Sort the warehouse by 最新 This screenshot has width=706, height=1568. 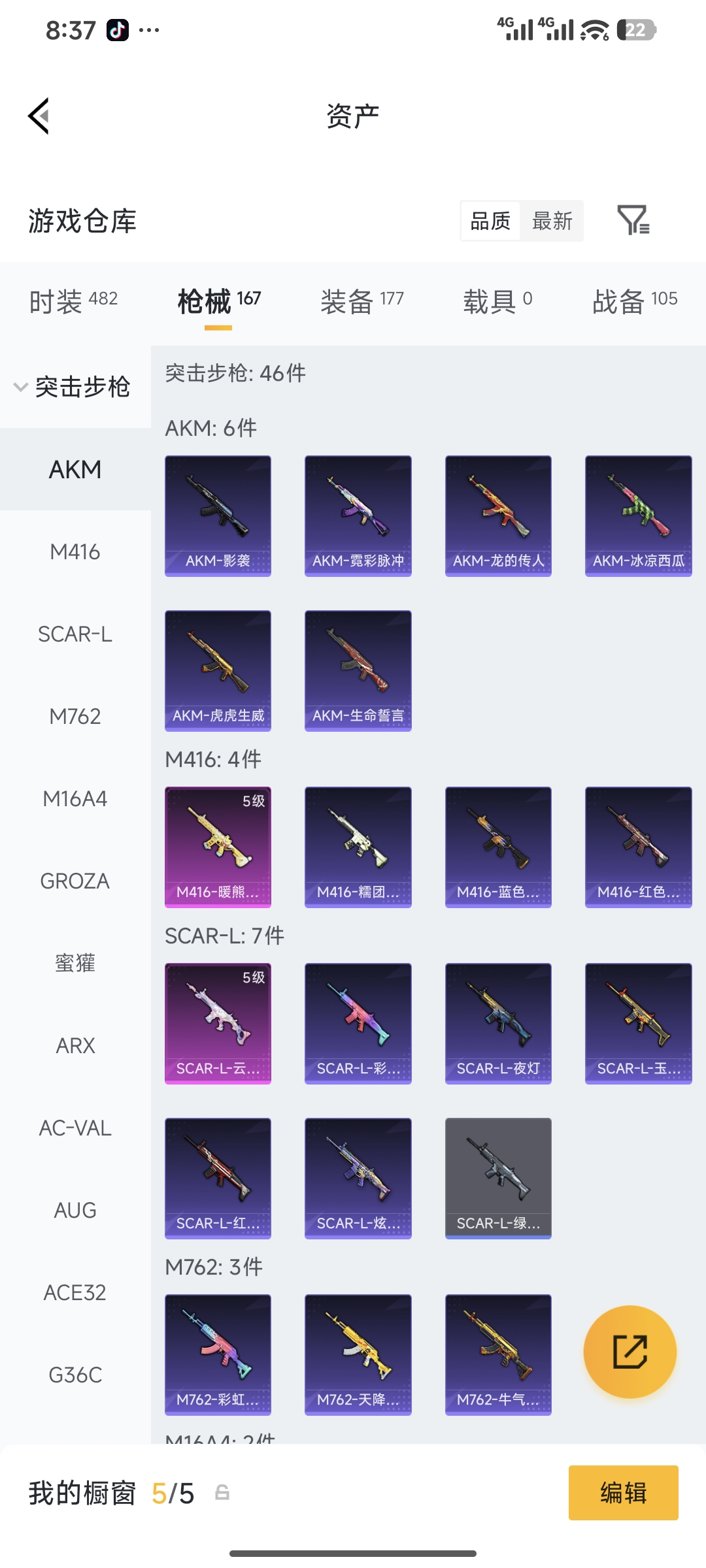point(552,221)
